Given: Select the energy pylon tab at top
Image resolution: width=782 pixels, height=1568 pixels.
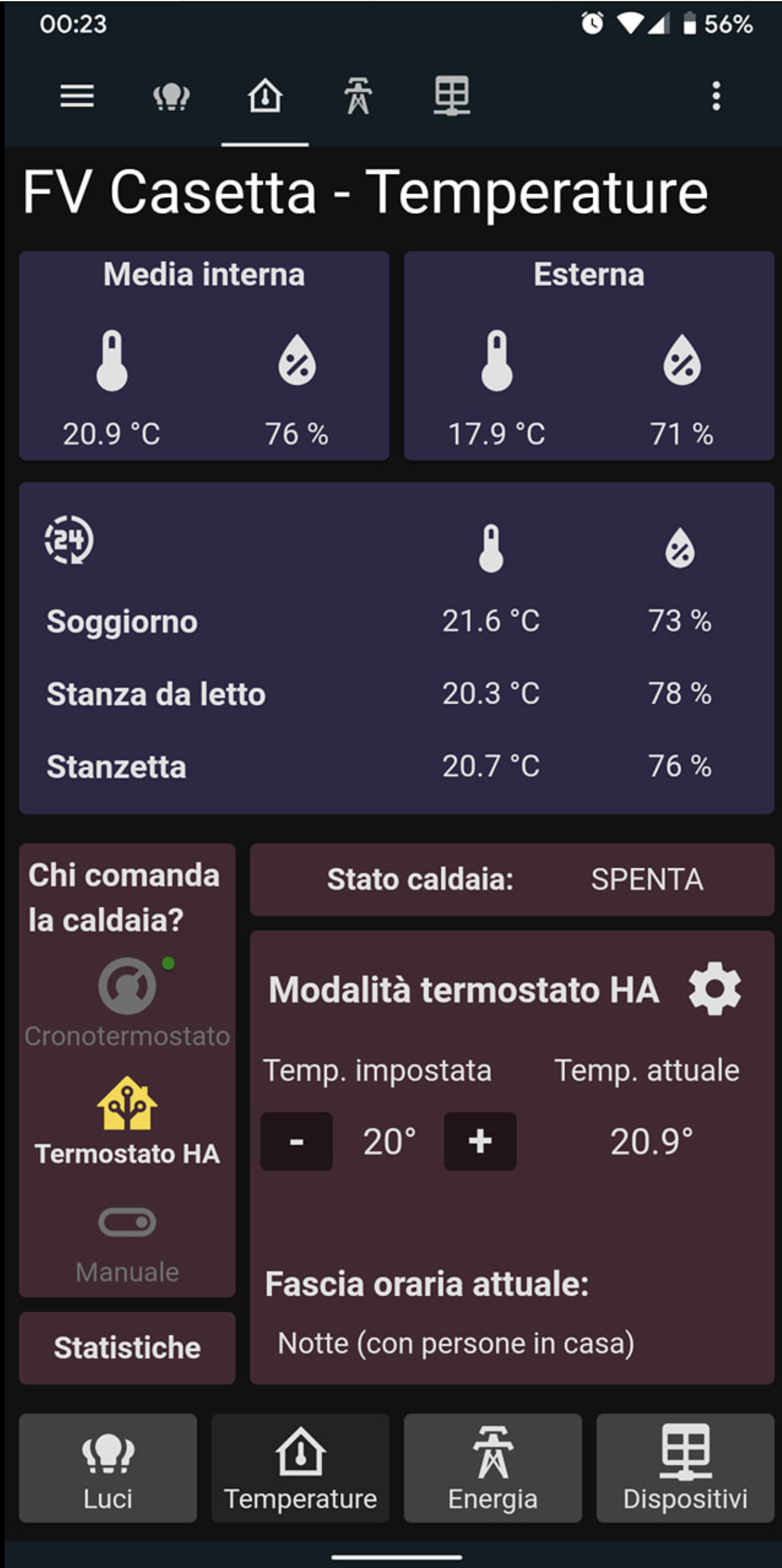Looking at the screenshot, I should point(358,97).
